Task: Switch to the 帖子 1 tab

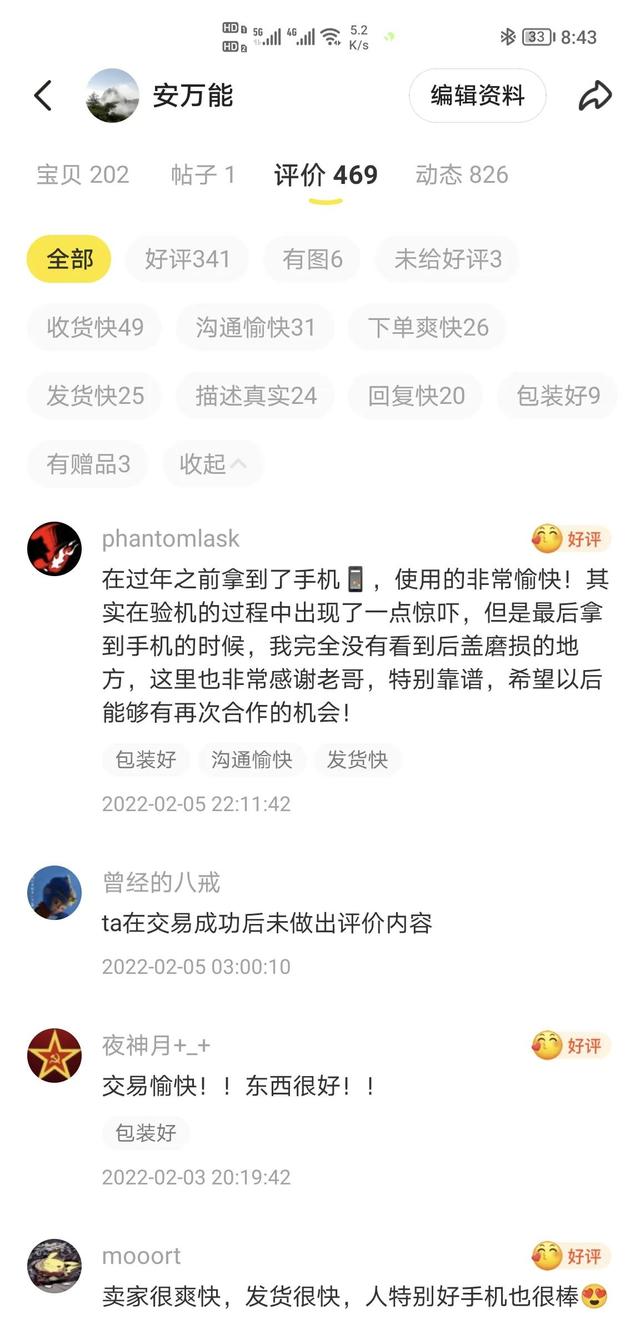Action: 203,175
